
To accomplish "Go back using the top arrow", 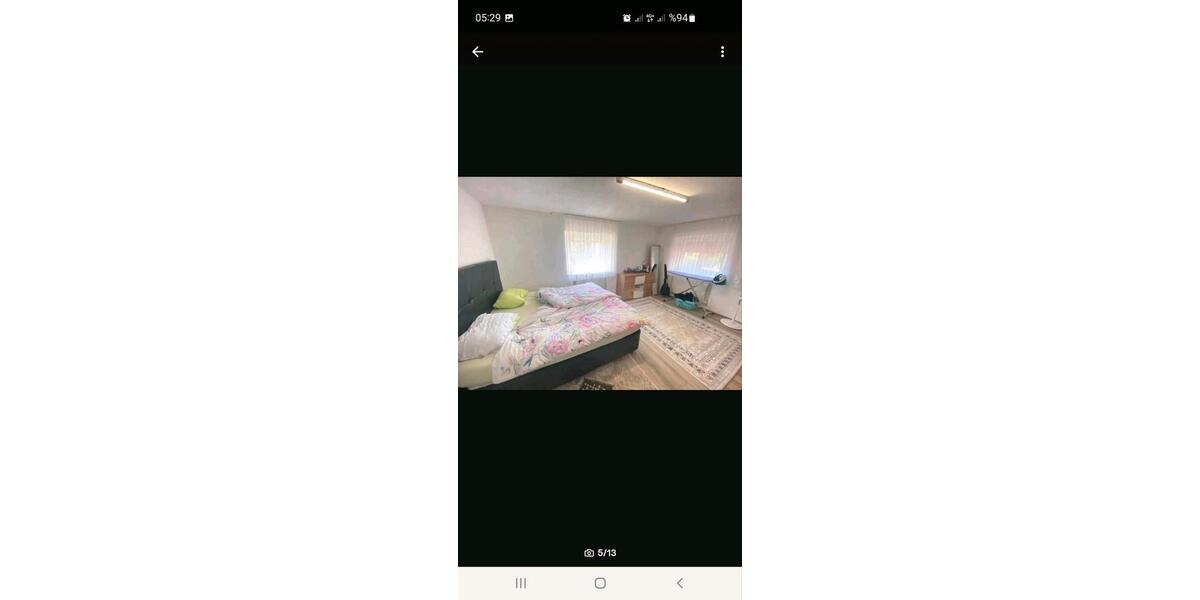I will point(478,52).
